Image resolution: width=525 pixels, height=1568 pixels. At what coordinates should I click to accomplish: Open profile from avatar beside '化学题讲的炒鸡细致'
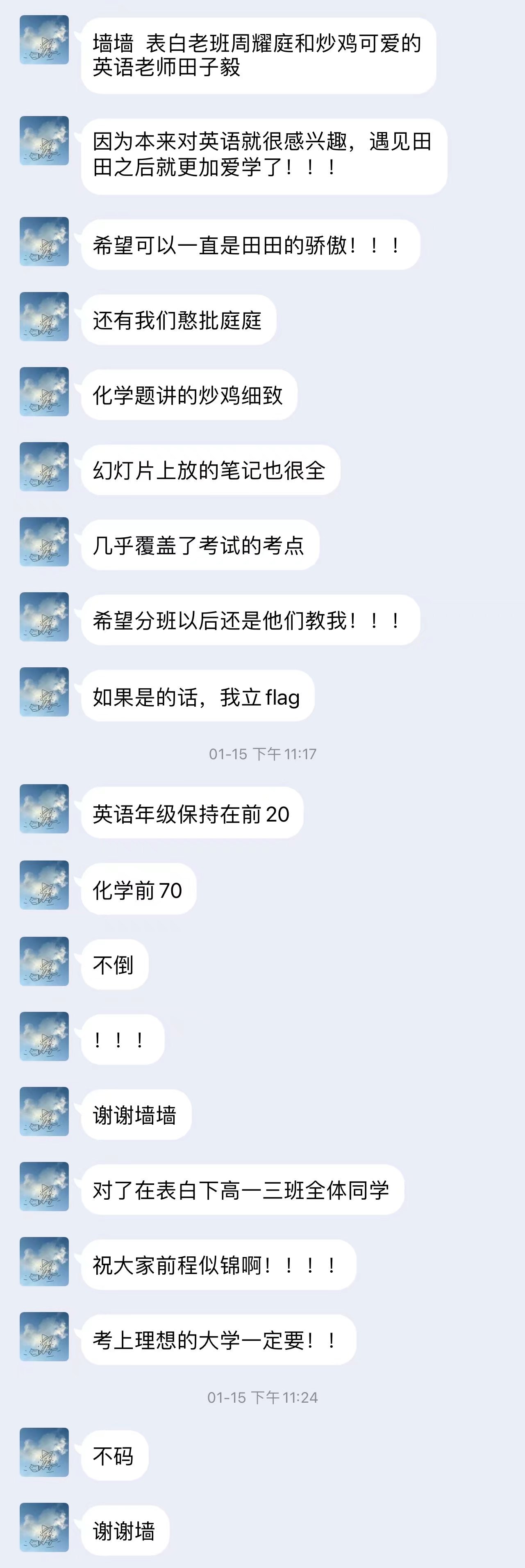[44, 391]
